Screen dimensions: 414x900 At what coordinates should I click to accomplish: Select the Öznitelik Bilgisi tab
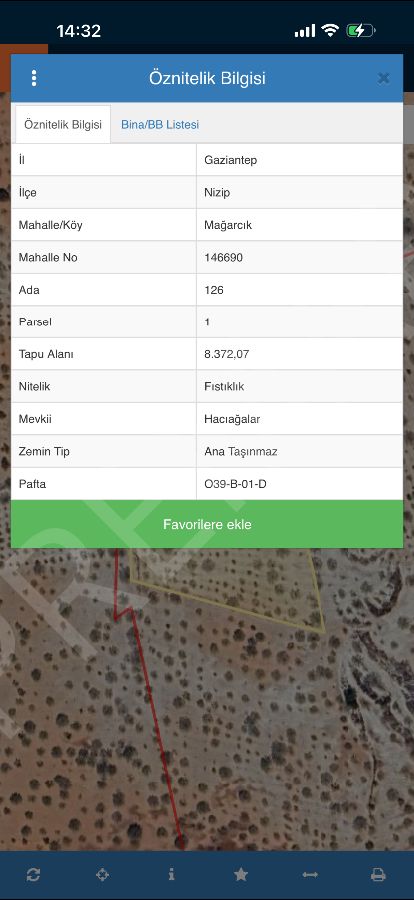(x=63, y=124)
